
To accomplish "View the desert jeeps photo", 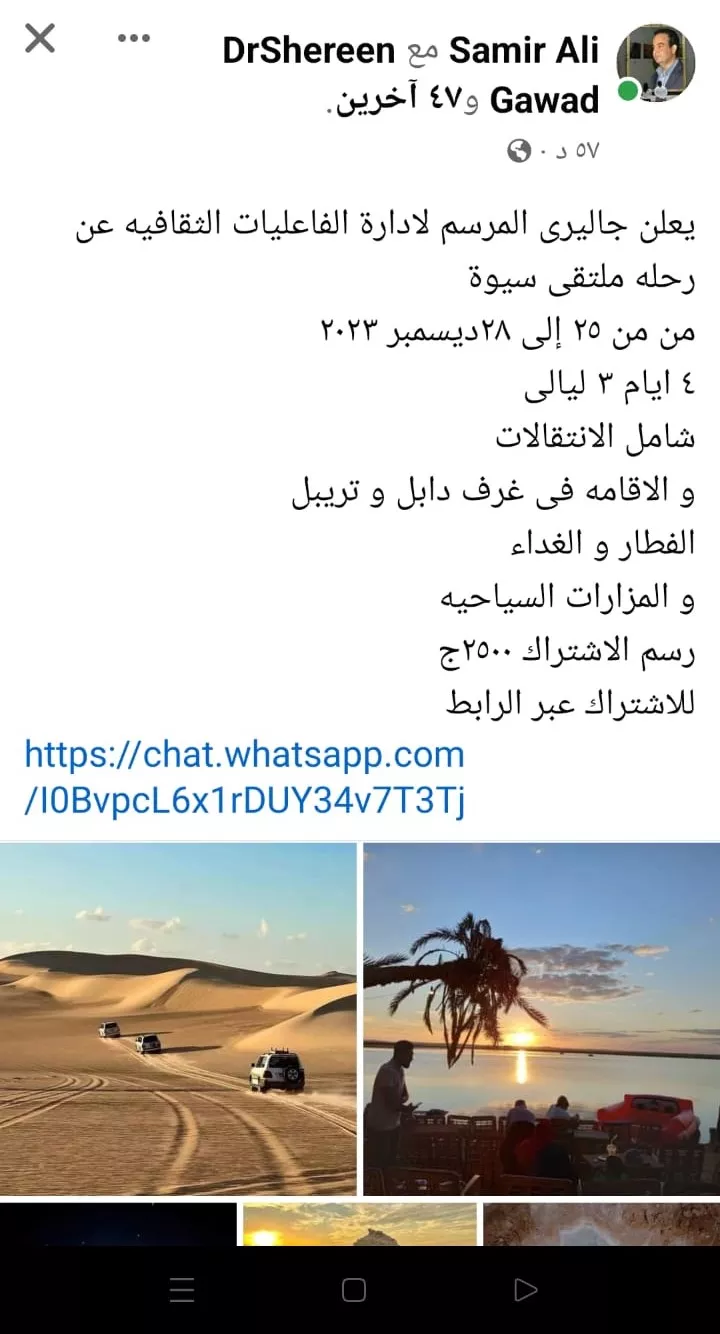I will click(178, 1018).
